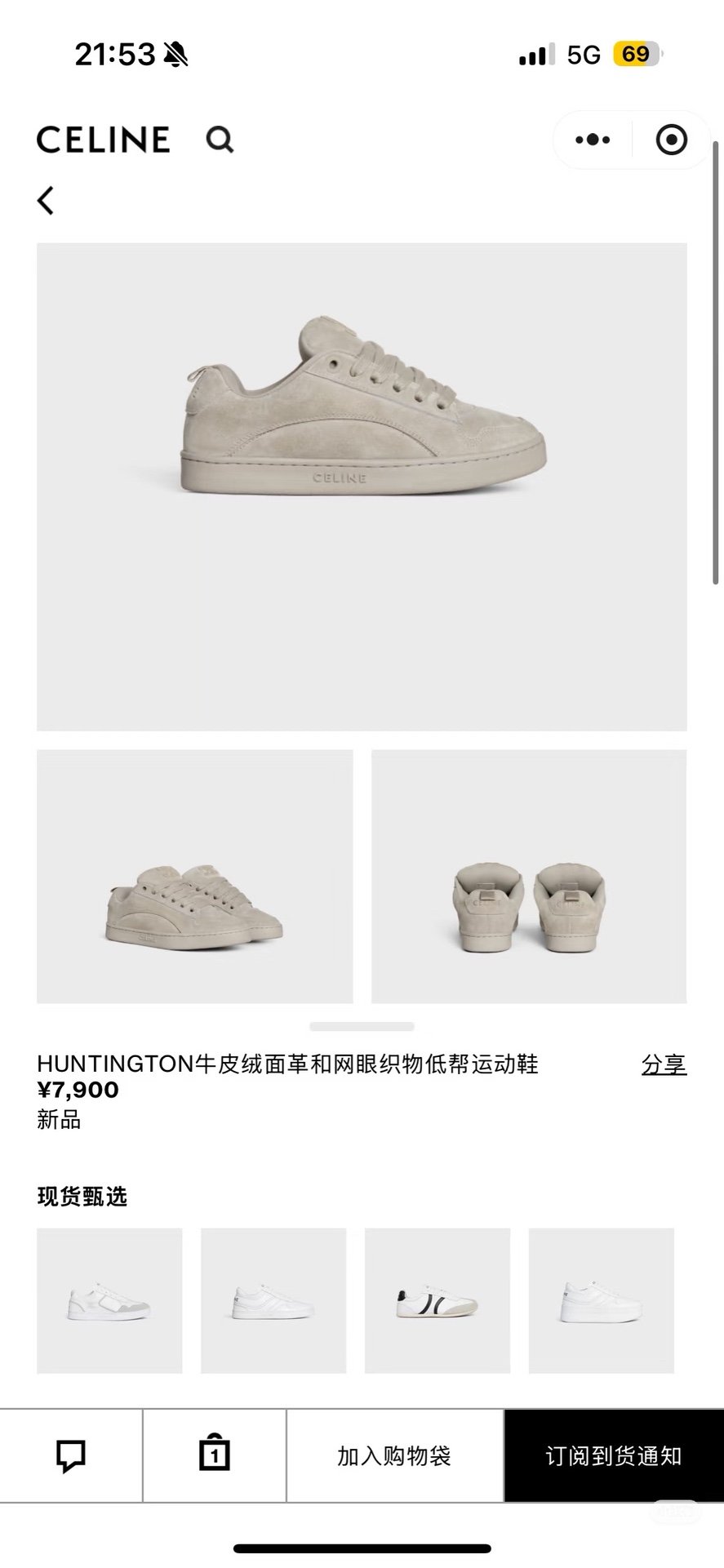Expand the image carousel page indicator

362,1026
